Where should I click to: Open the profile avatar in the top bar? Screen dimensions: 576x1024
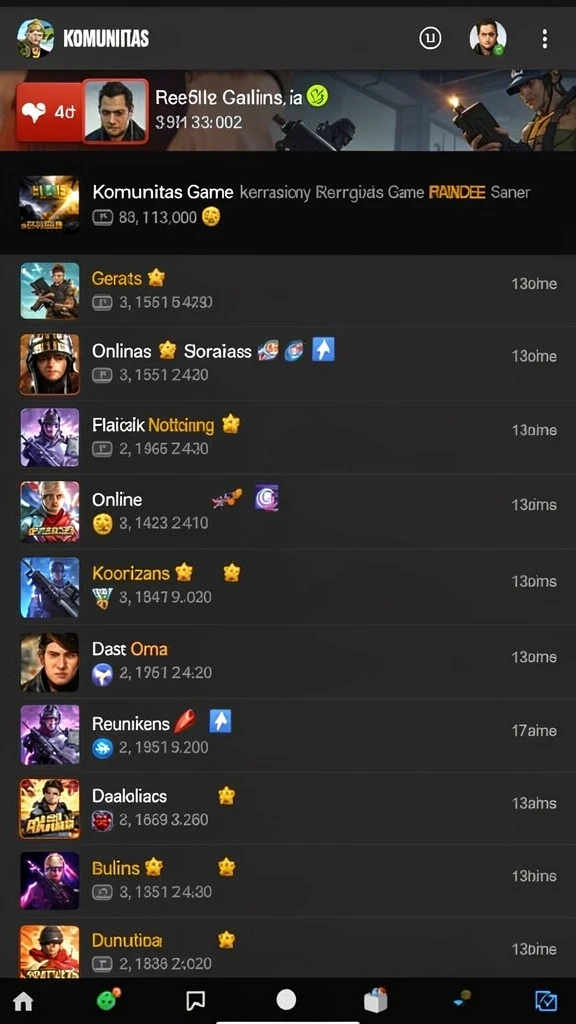click(x=488, y=38)
